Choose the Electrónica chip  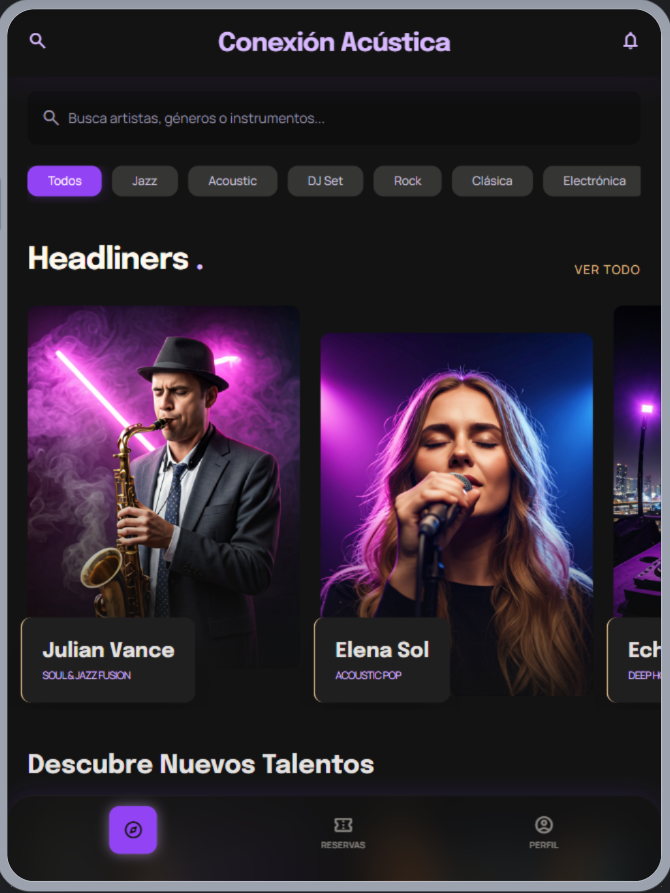(594, 181)
